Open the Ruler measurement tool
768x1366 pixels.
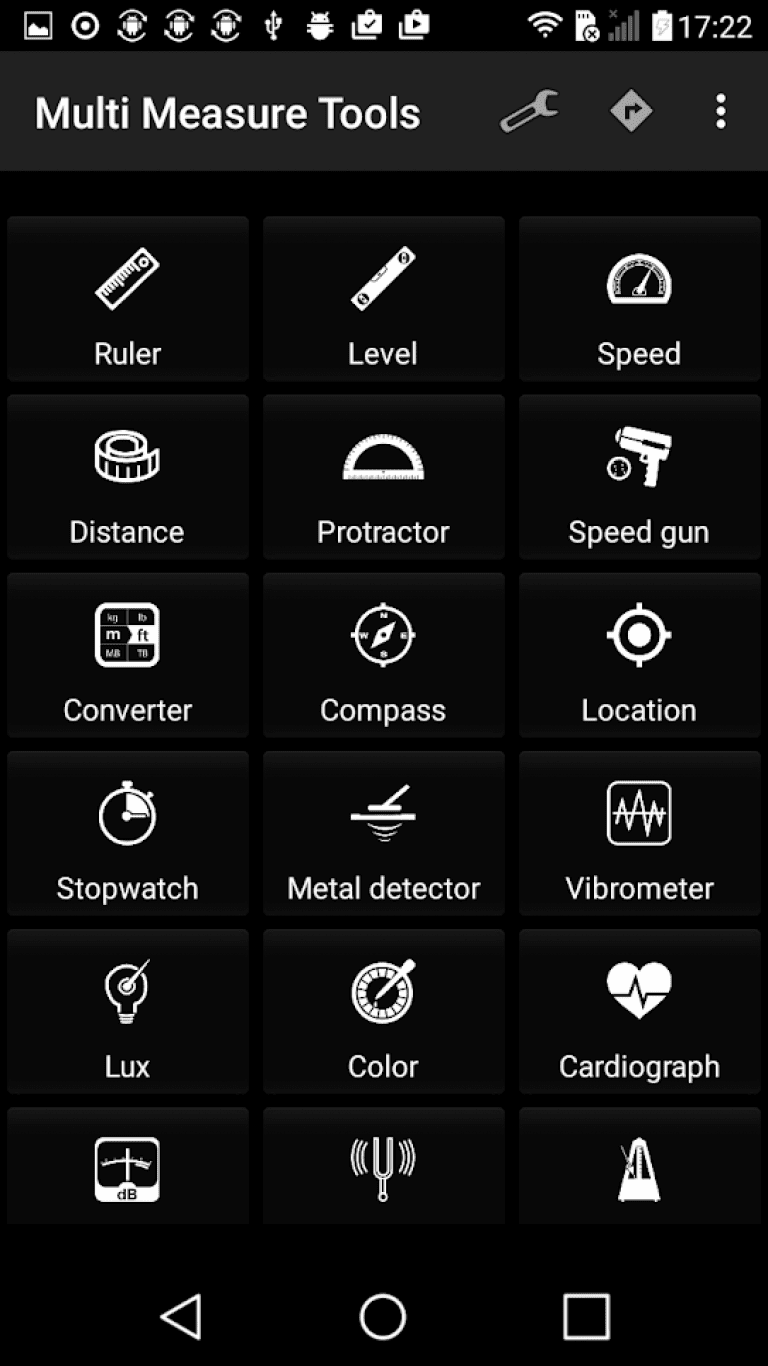click(127, 297)
